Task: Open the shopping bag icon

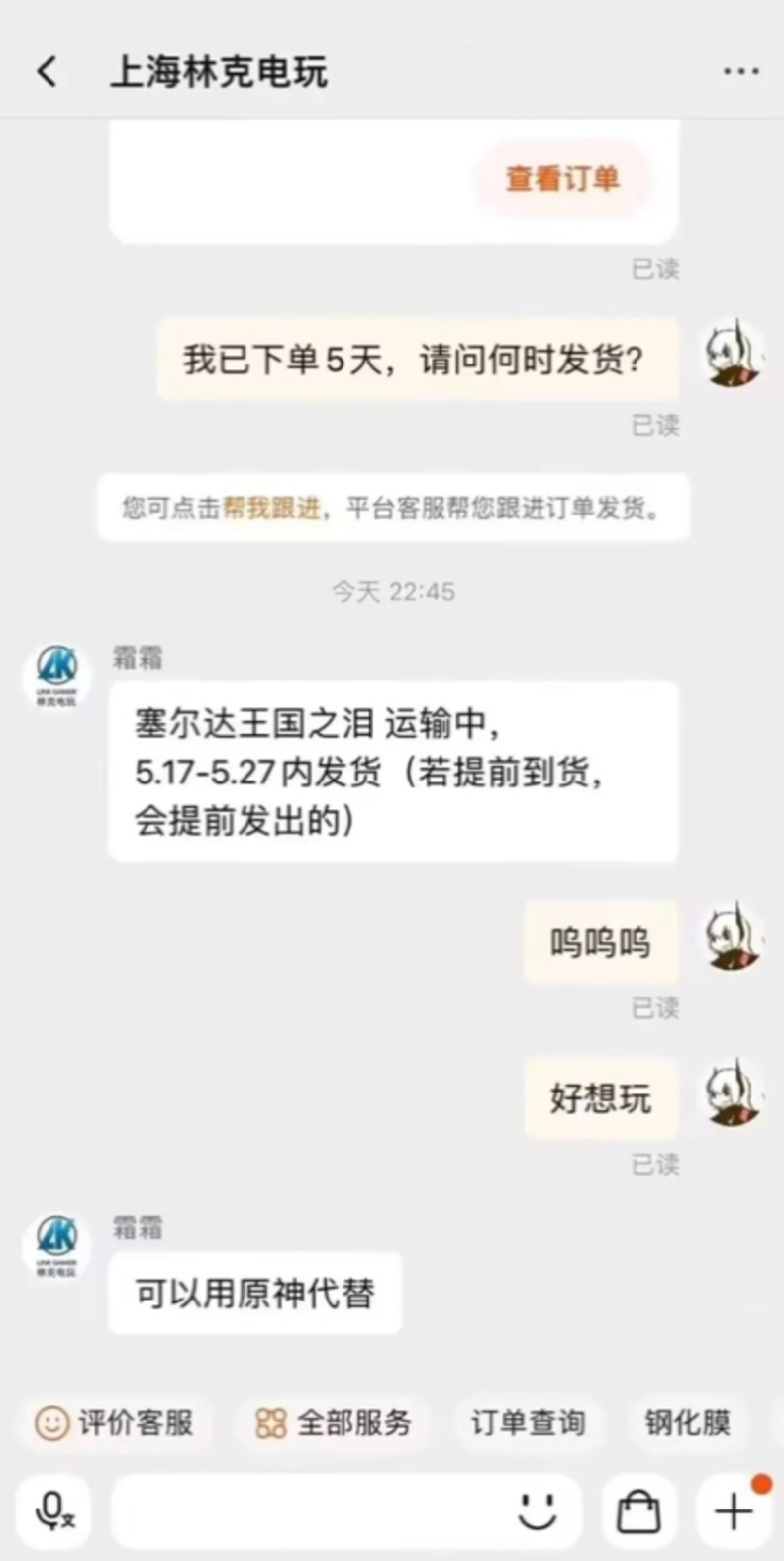Action: pyautogui.click(x=638, y=1511)
